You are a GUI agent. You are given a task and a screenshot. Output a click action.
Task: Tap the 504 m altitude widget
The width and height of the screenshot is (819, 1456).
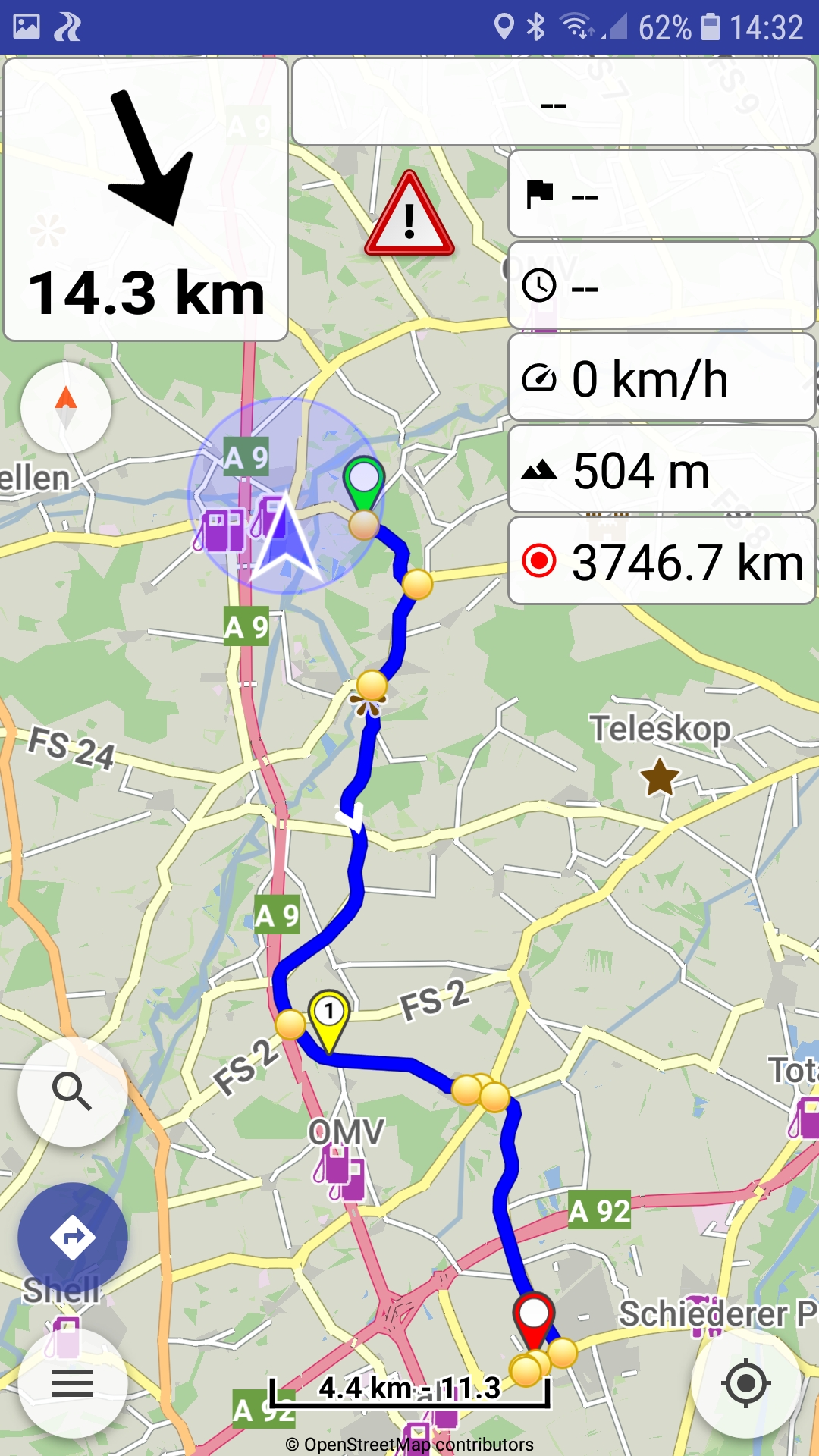[x=661, y=469]
